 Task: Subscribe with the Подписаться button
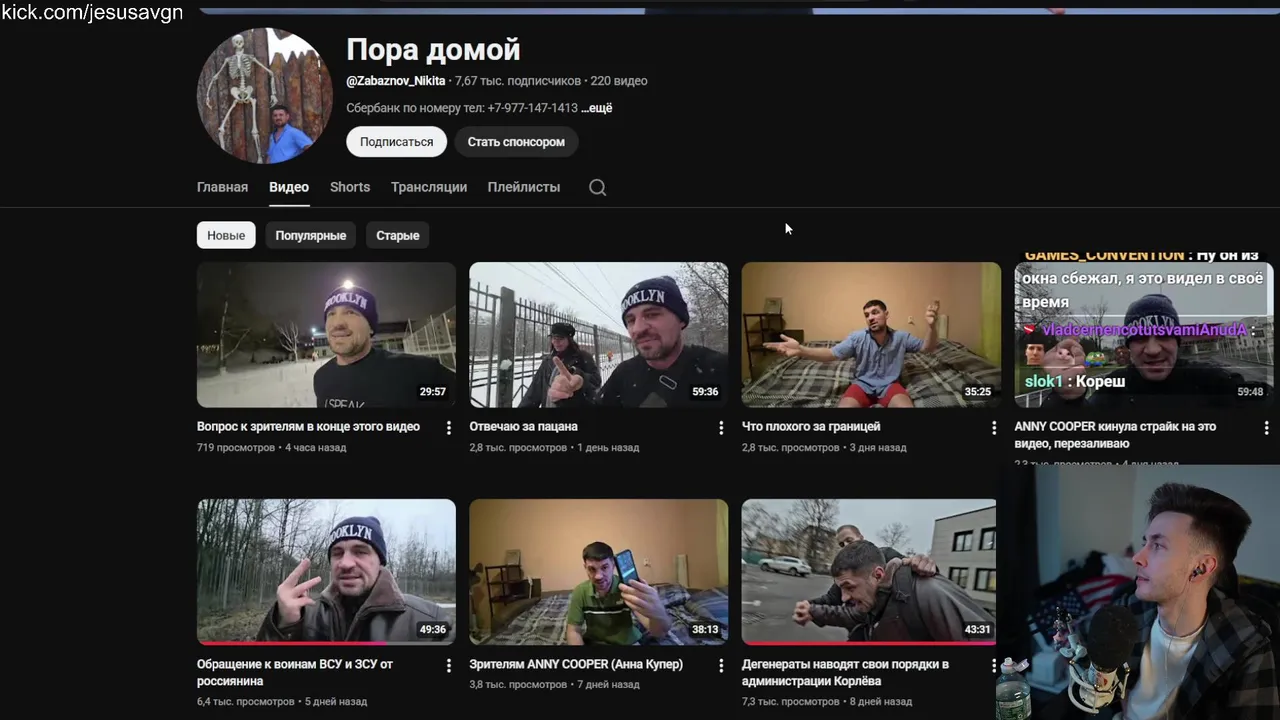click(x=396, y=142)
